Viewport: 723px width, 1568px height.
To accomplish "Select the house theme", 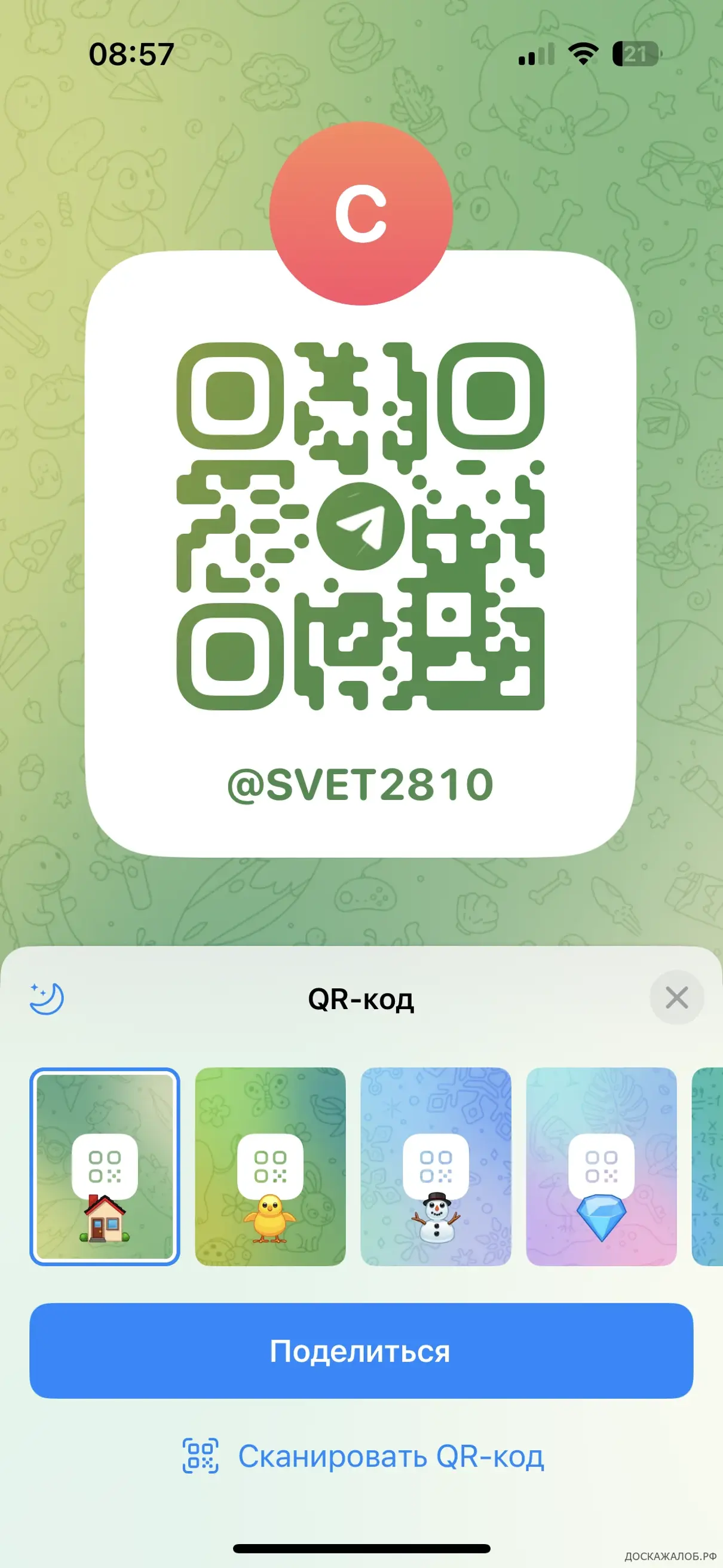I will [105, 1166].
